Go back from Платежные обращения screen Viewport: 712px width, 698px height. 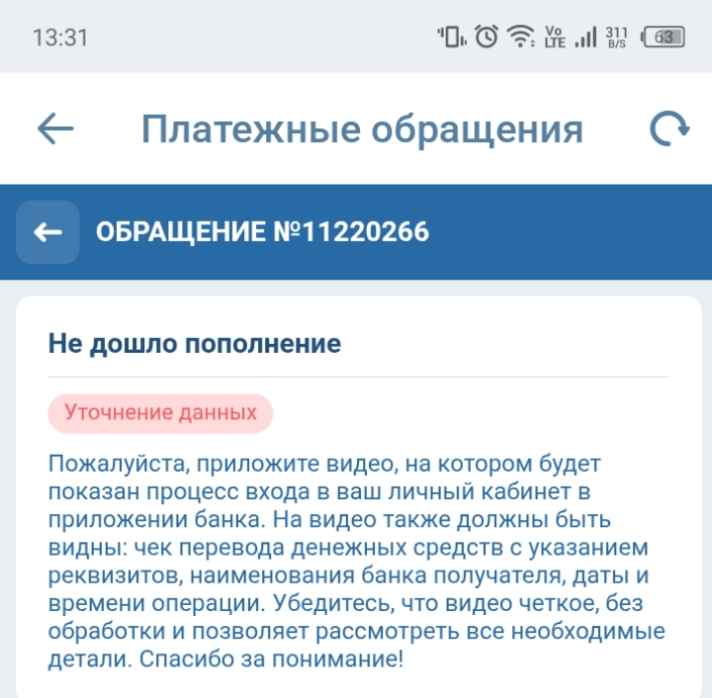[55, 129]
